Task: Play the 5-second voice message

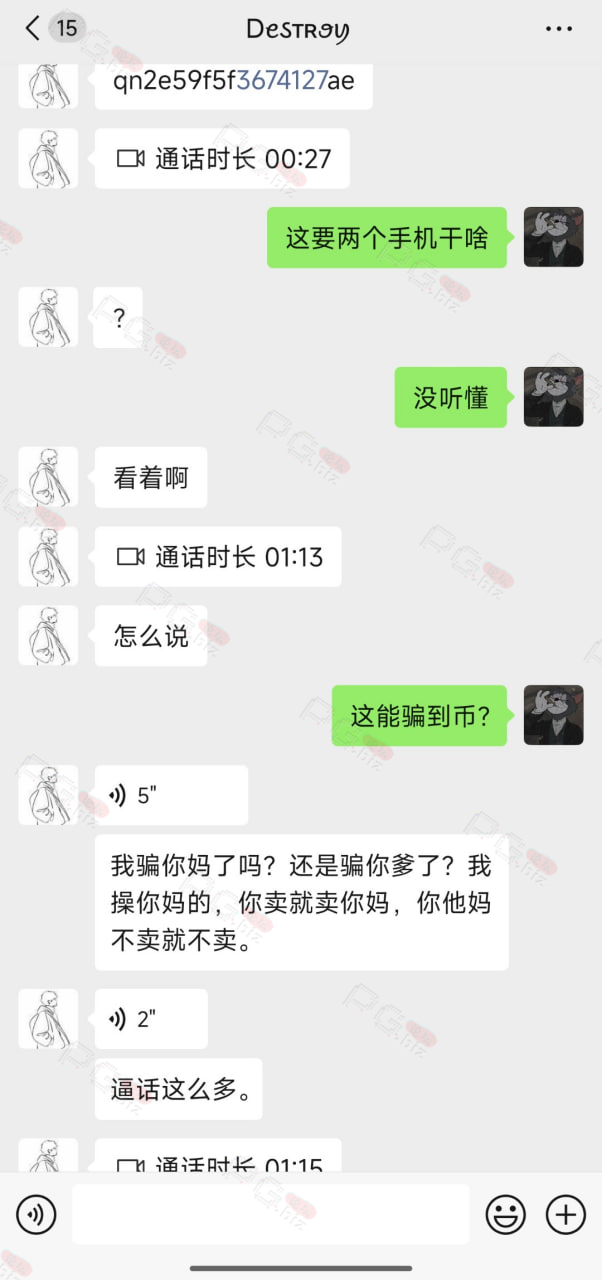Action: coord(171,796)
